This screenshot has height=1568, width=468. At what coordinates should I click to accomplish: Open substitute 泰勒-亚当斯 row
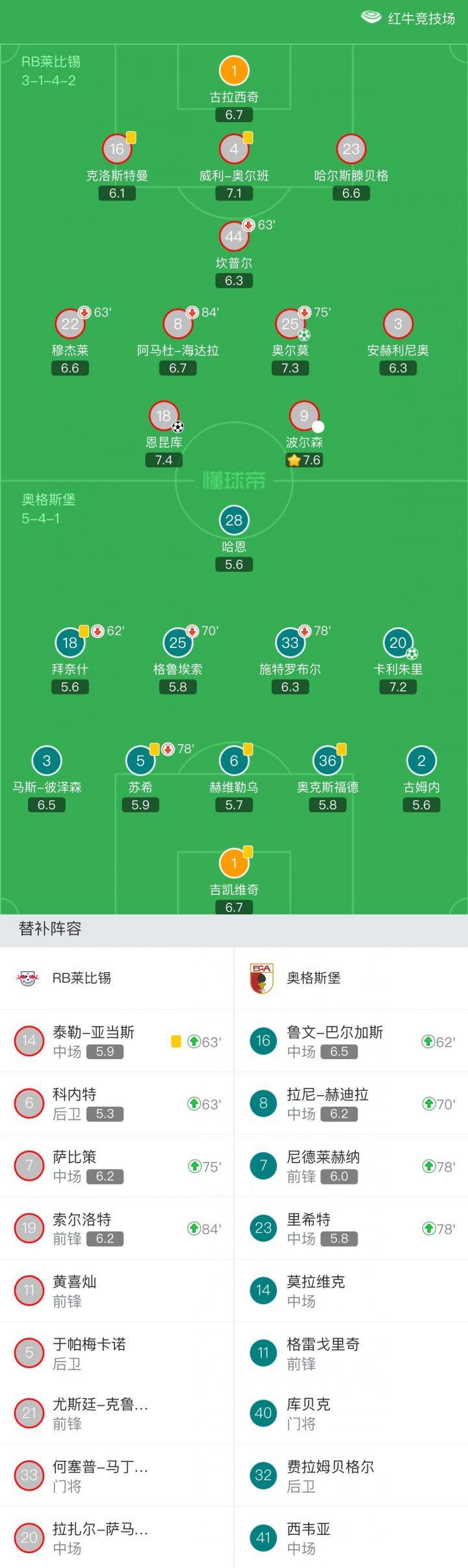[117, 1041]
